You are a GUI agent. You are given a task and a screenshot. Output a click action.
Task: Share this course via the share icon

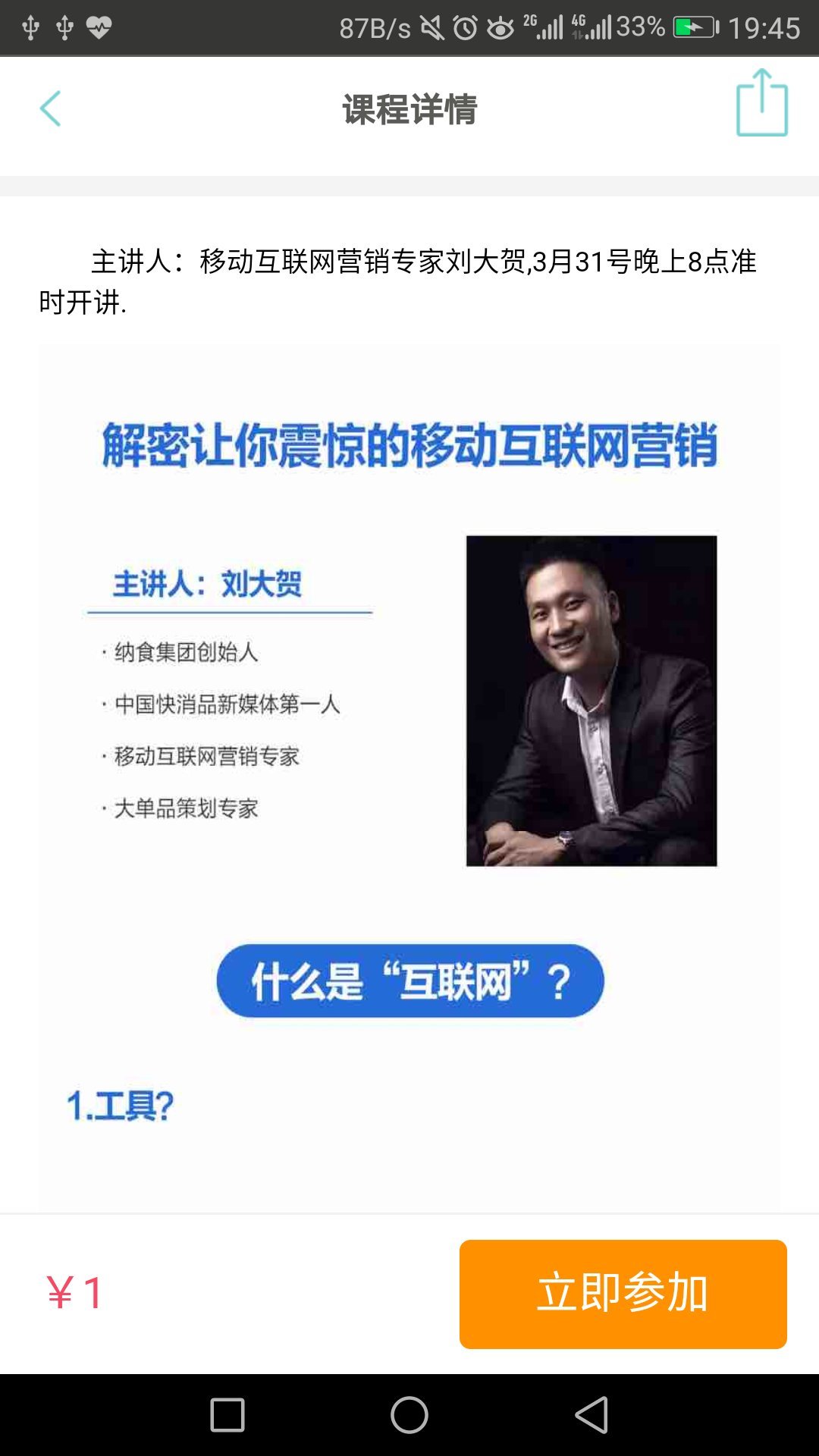(761, 104)
